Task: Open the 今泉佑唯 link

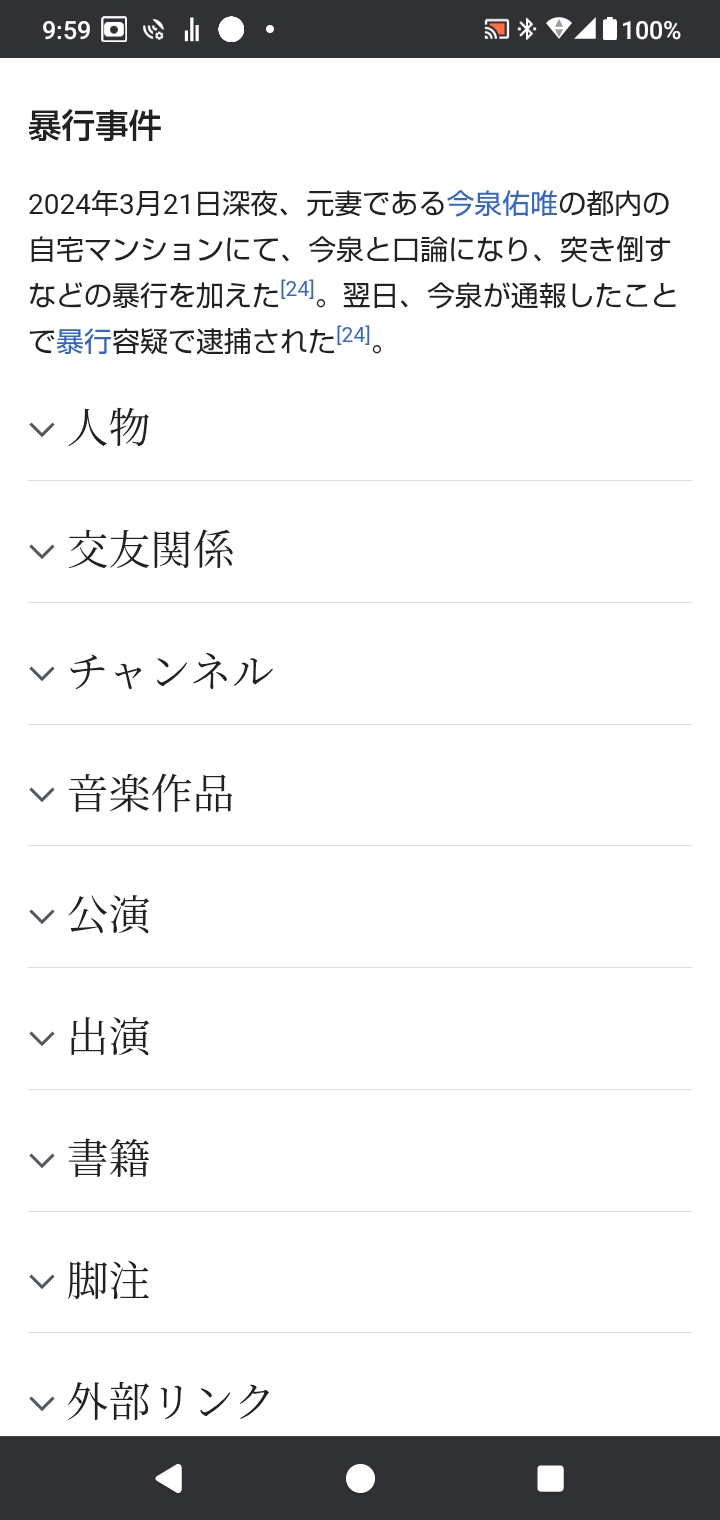Action: [x=501, y=204]
